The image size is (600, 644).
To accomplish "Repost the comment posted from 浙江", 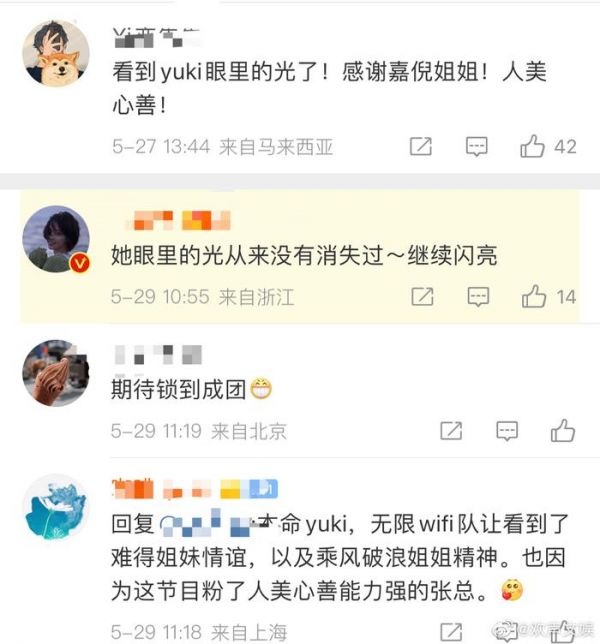I will [423, 296].
